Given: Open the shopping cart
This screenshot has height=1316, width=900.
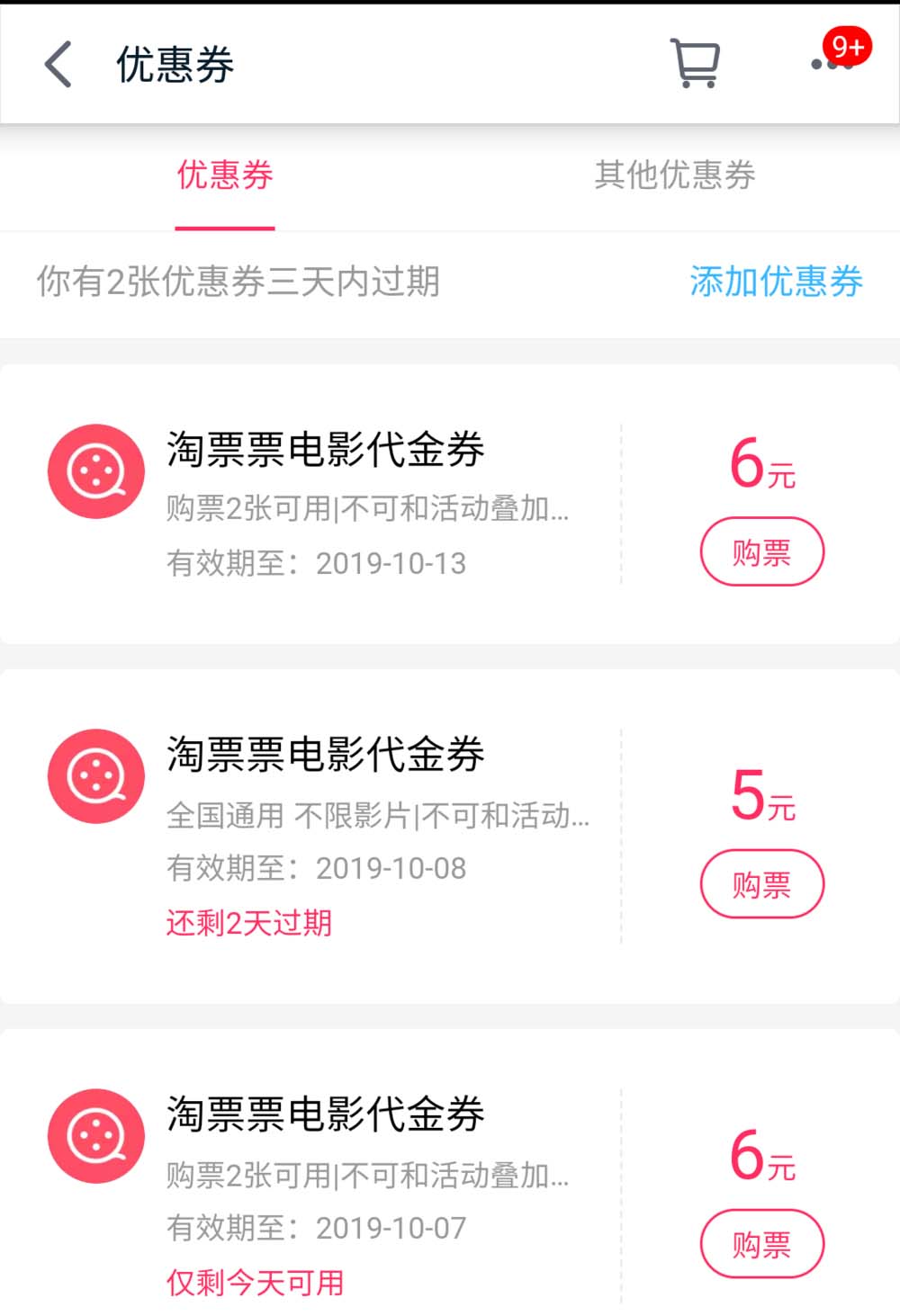Looking at the screenshot, I should (695, 63).
